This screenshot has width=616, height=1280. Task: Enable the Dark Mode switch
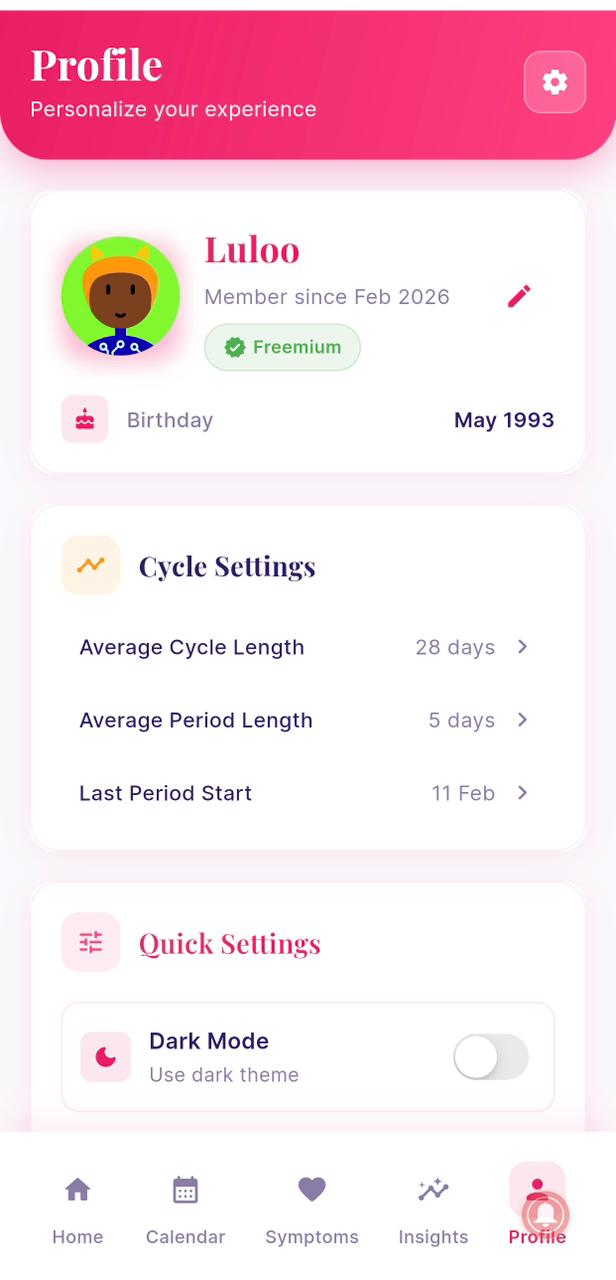490,1057
